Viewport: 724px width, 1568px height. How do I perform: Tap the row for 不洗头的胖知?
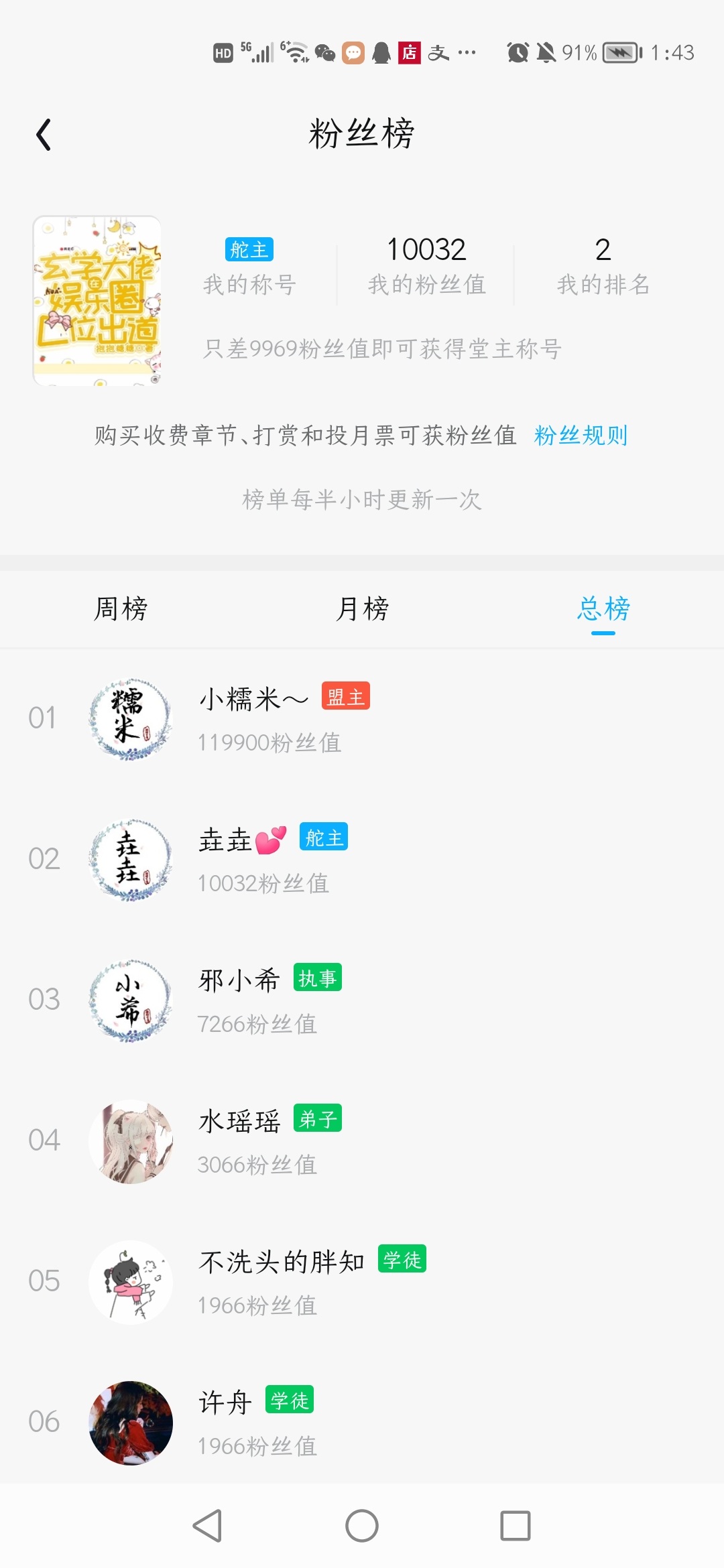point(362,1282)
